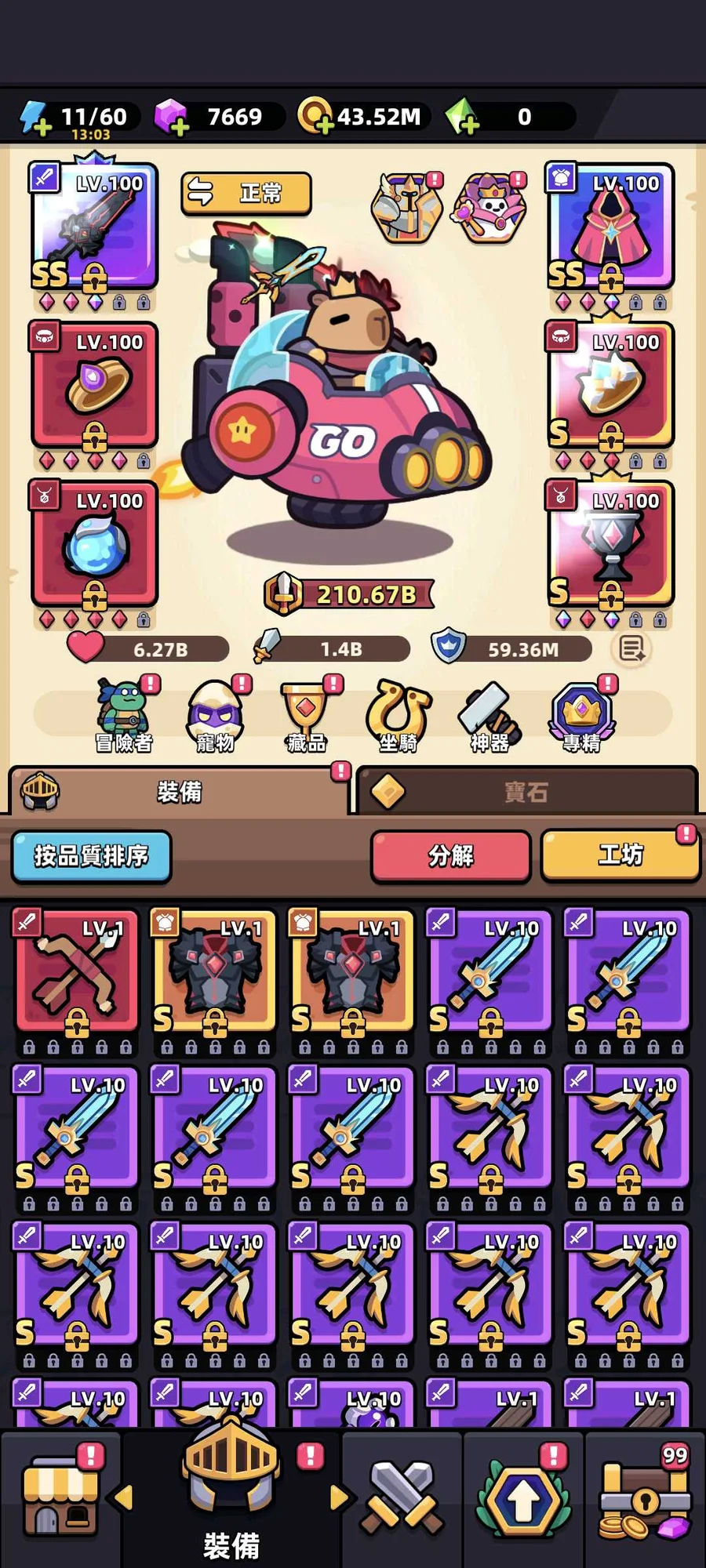Screen dimensions: 706x1568
Task: Select the LV.1 crossed bow item in inventory
Action: click(x=76, y=972)
